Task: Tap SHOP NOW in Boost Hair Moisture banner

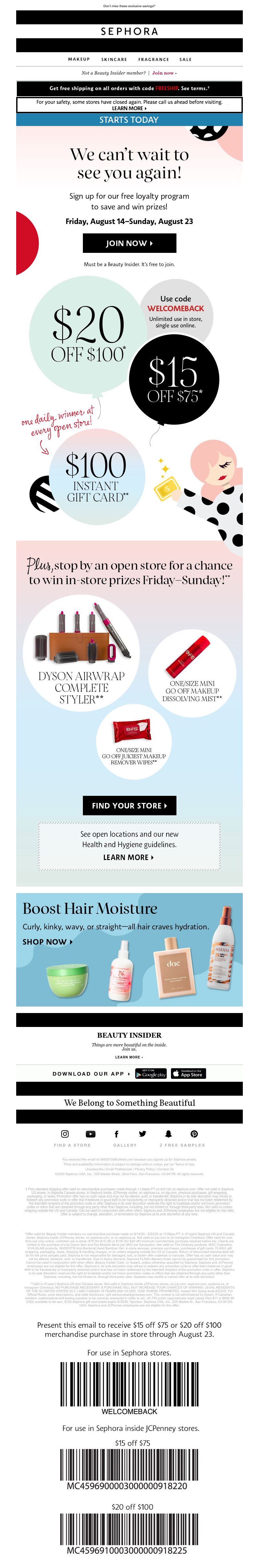Action: click(x=47, y=942)
